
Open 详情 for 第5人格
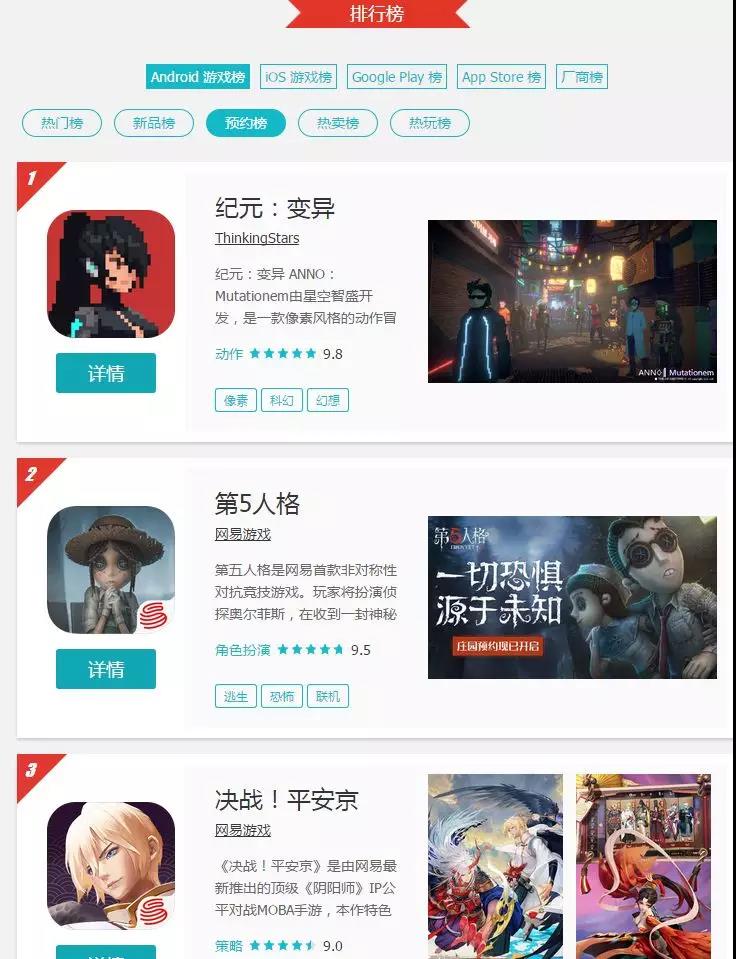click(106, 669)
